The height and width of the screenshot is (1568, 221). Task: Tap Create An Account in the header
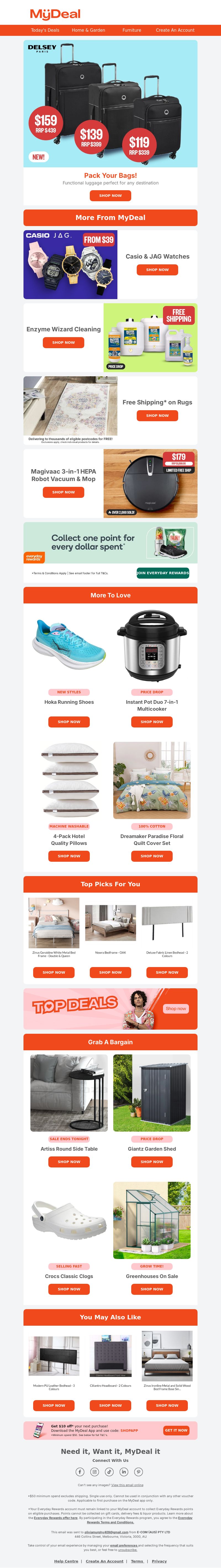point(175,30)
